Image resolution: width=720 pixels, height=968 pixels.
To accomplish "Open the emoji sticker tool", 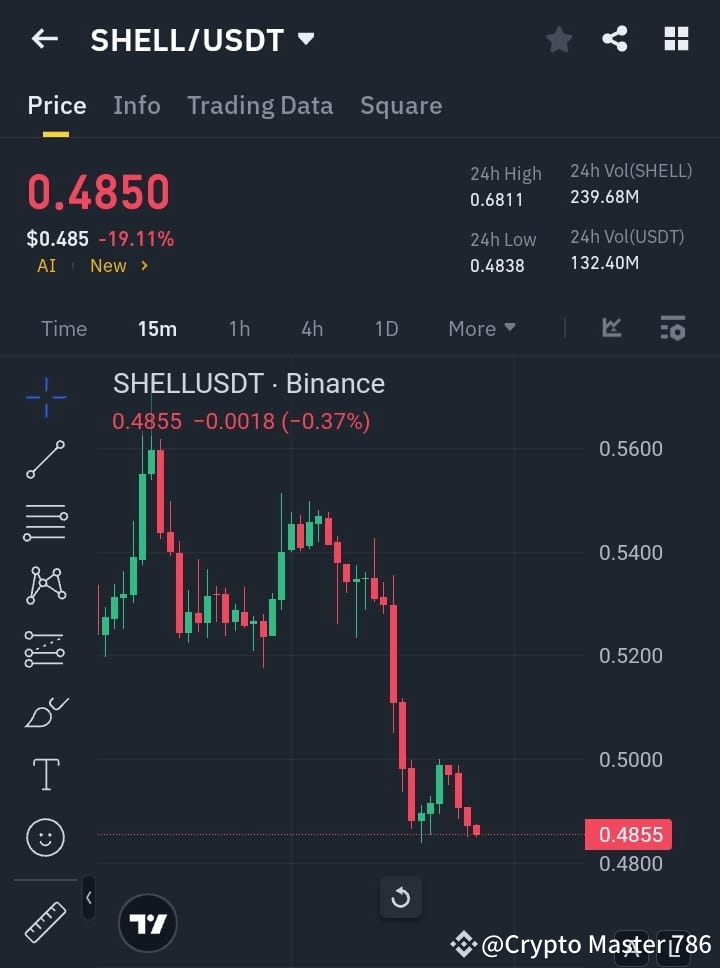I will pos(45,837).
